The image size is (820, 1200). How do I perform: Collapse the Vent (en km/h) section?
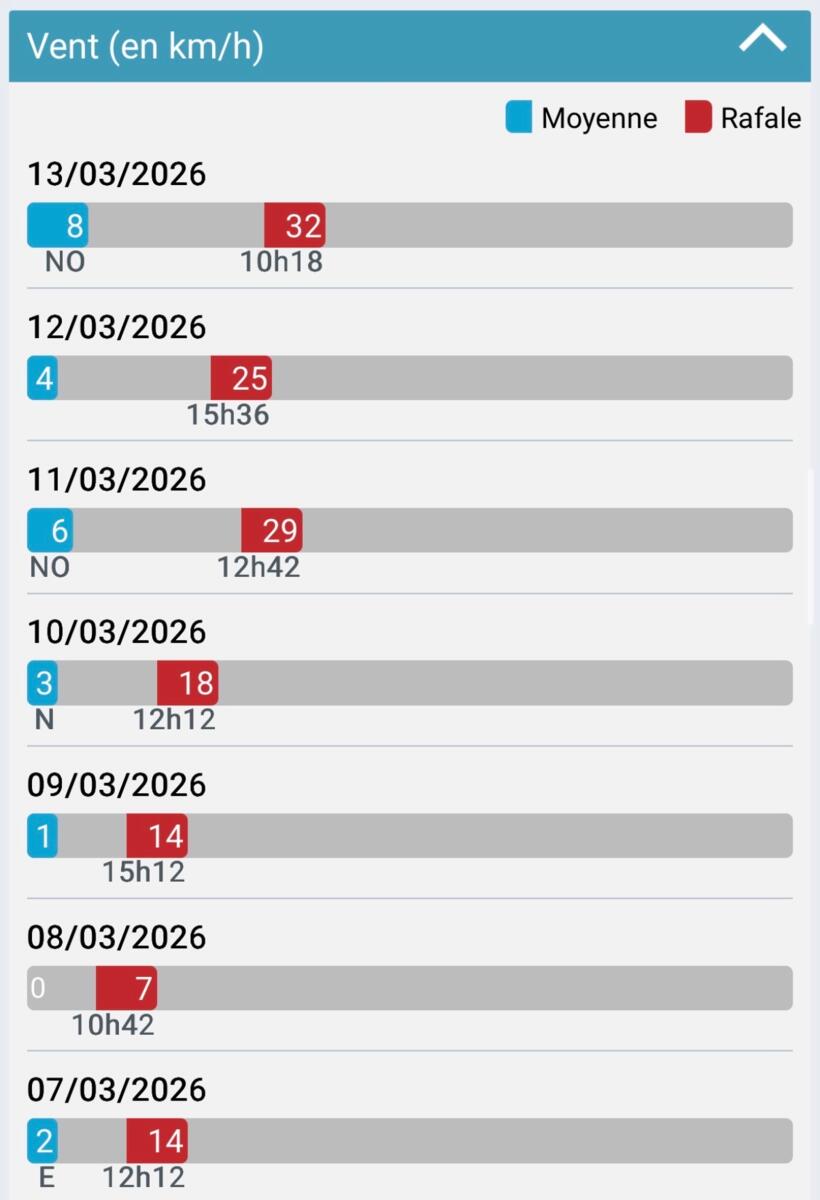(762, 41)
